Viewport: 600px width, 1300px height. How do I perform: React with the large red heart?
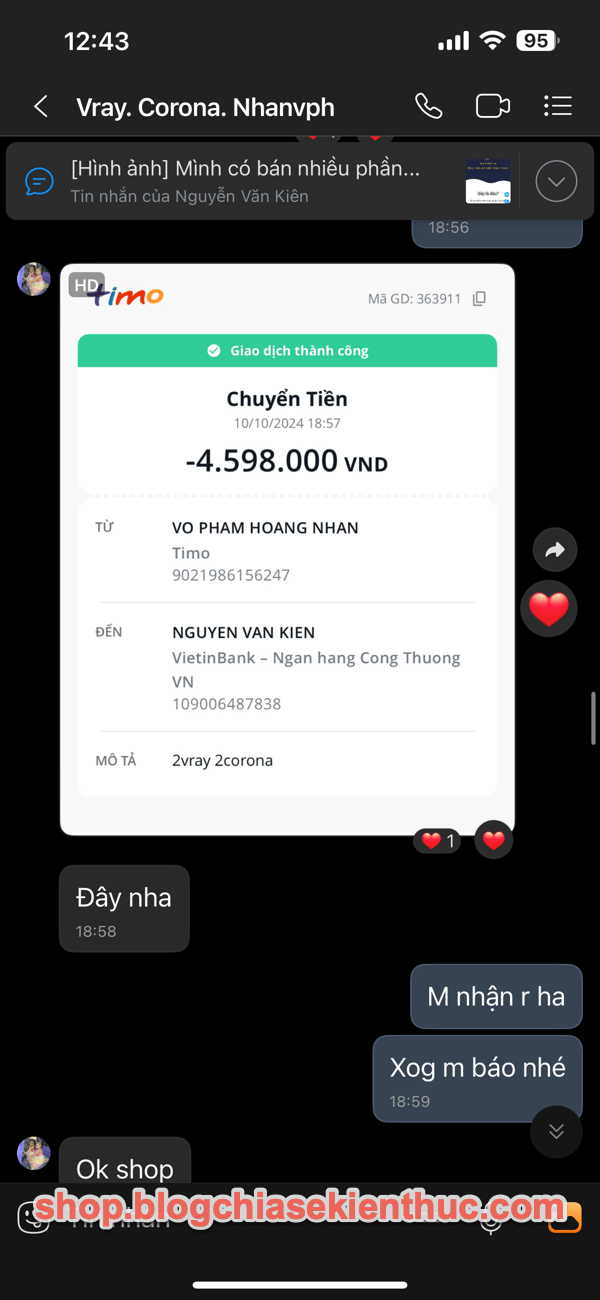[548, 608]
